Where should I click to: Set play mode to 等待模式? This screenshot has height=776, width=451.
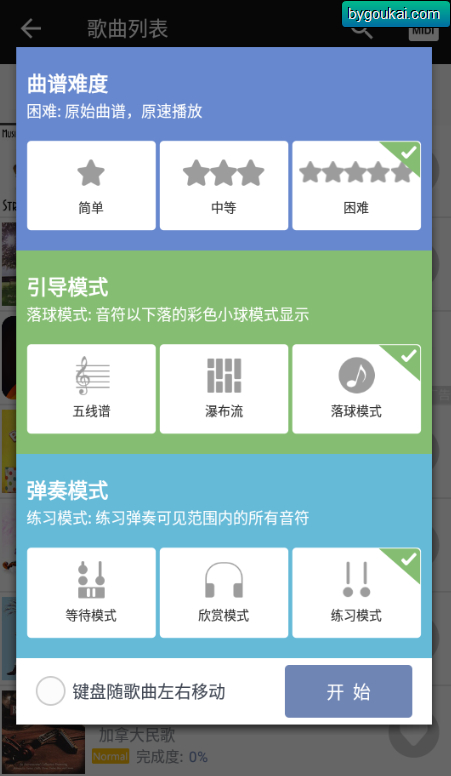coord(91,593)
